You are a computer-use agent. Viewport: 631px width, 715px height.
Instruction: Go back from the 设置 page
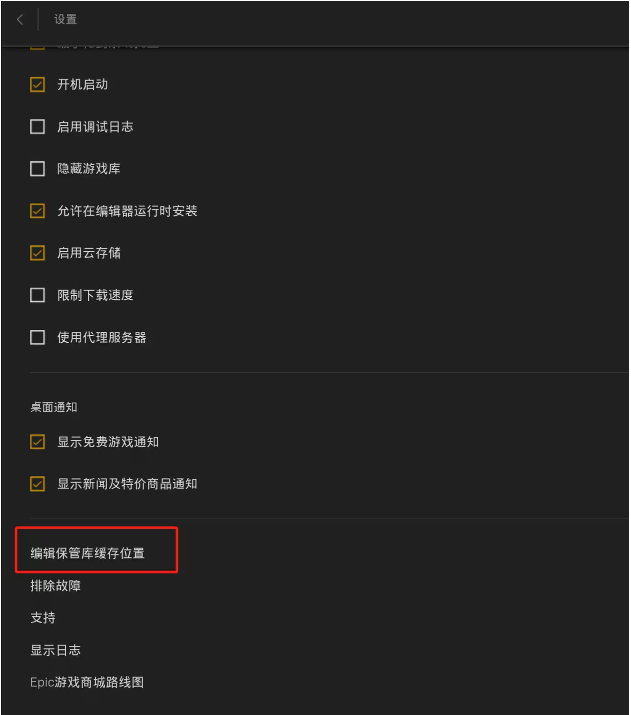[x=20, y=19]
